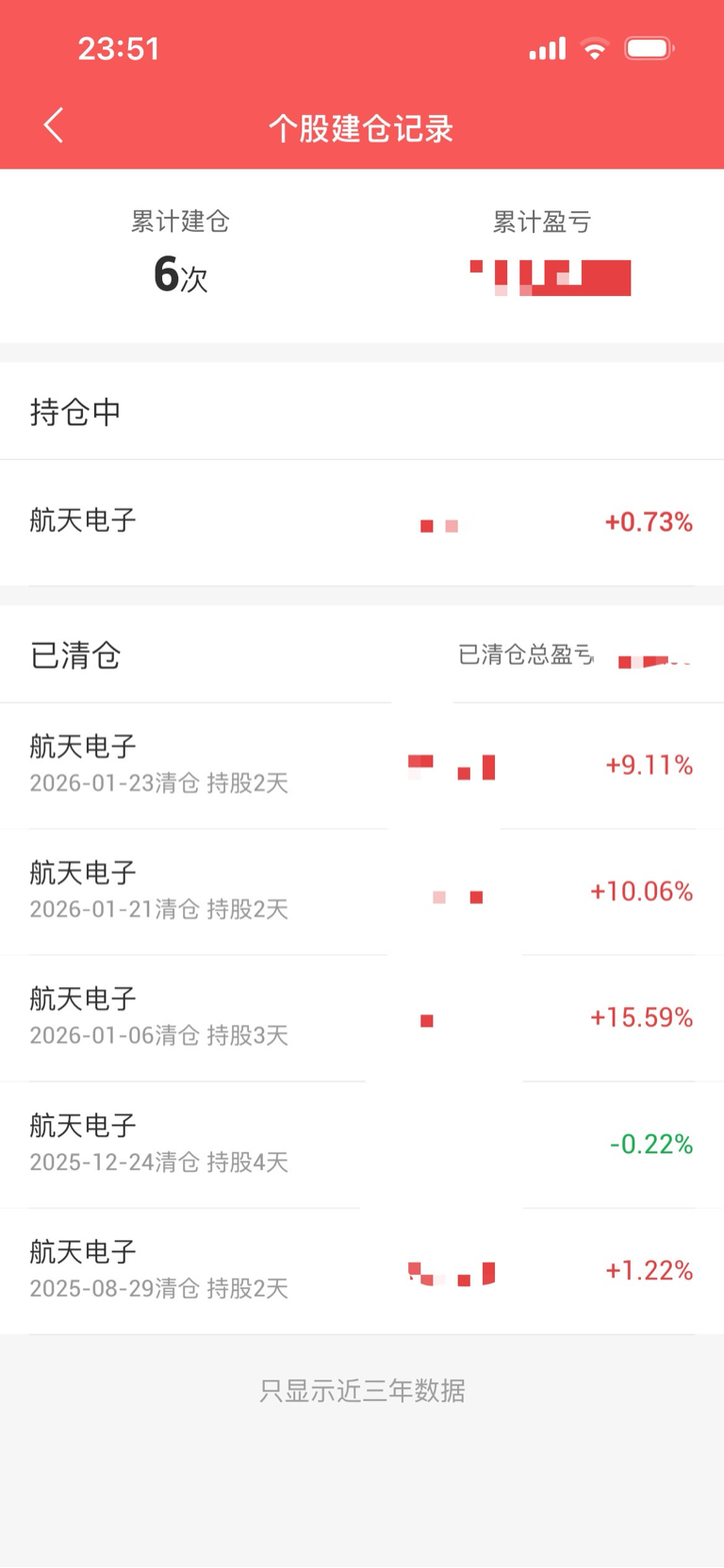This screenshot has width=724, height=1568.
Task: Open the currently held 航天电子 position row
Action: [x=362, y=522]
